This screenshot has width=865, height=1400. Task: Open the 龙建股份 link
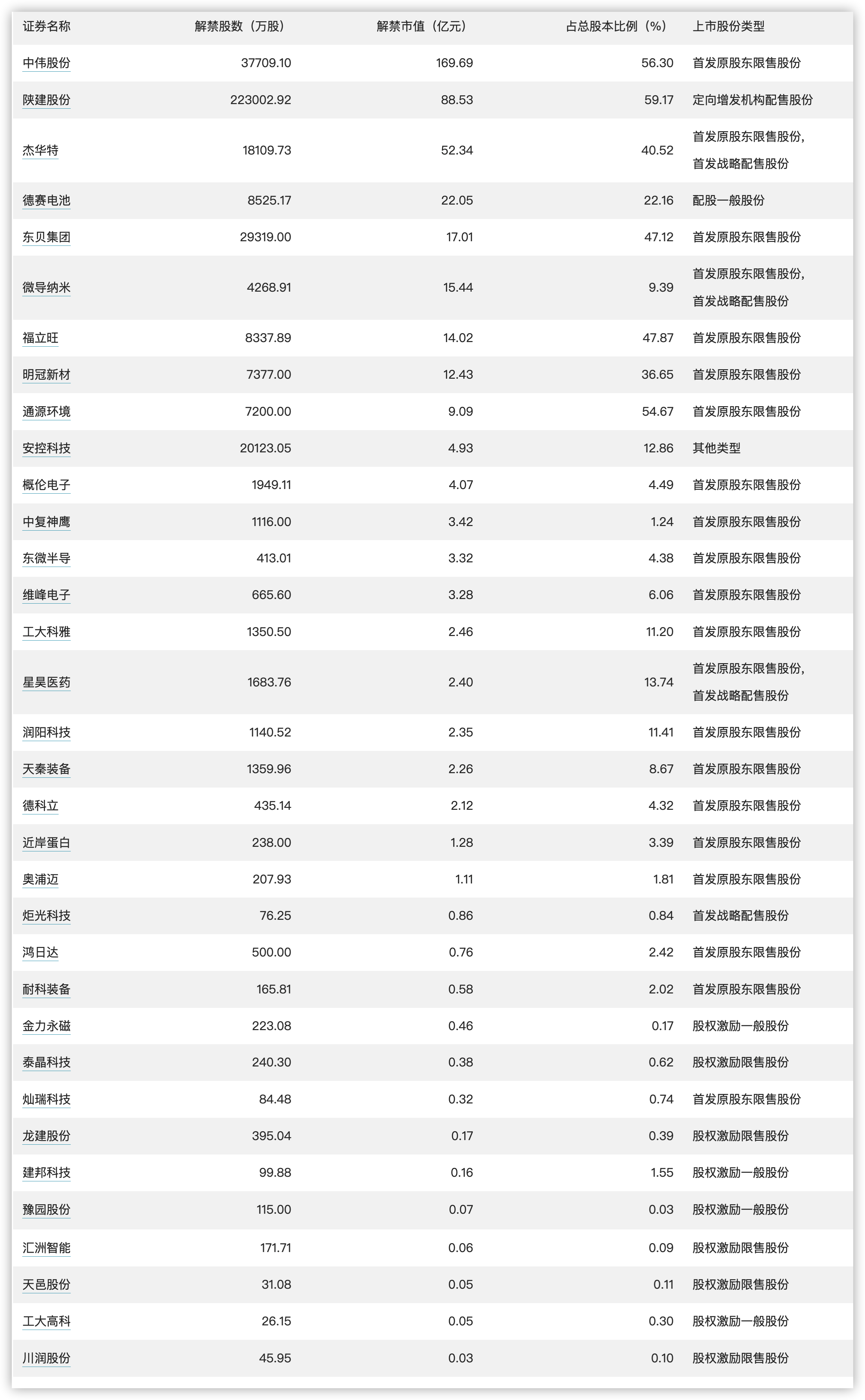pyautogui.click(x=46, y=1136)
